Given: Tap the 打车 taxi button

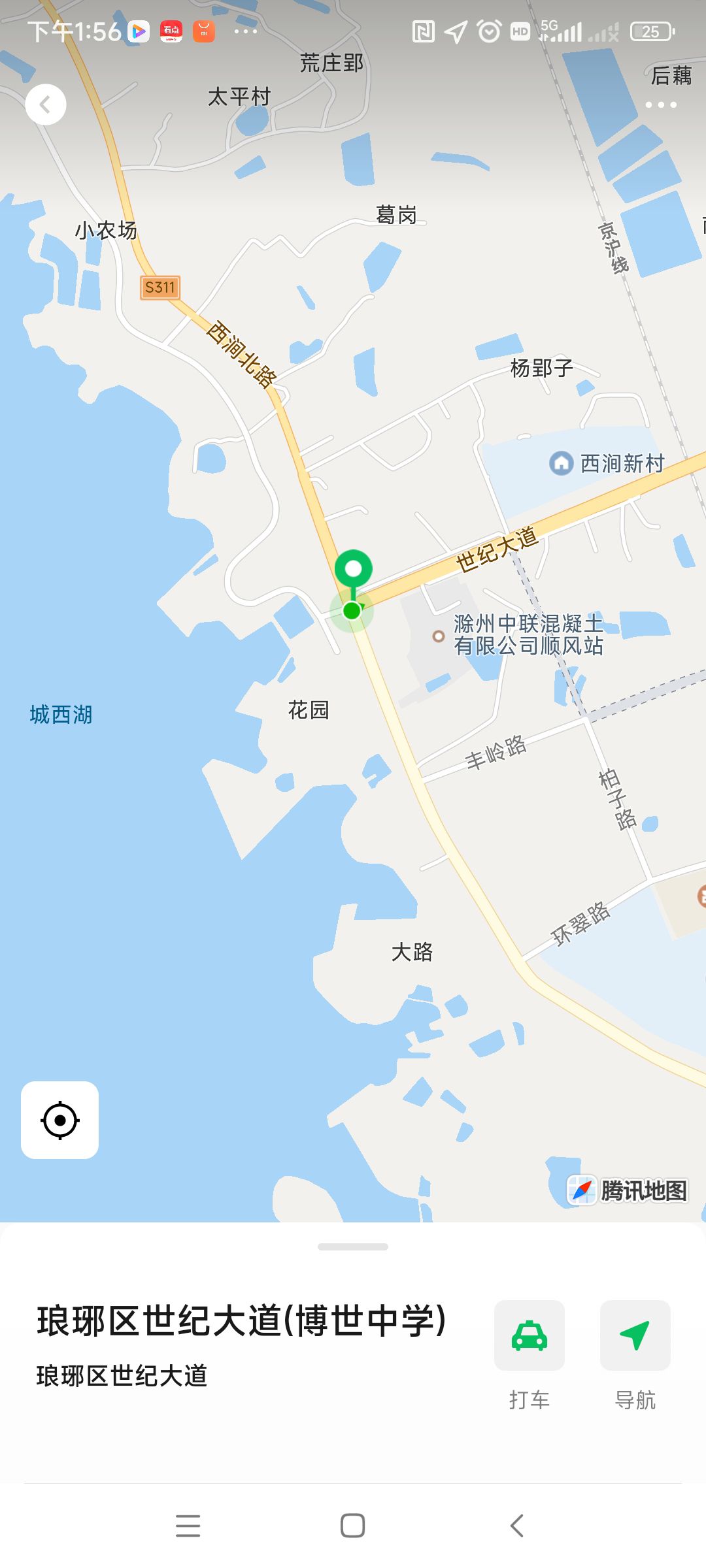Looking at the screenshot, I should click(529, 1335).
